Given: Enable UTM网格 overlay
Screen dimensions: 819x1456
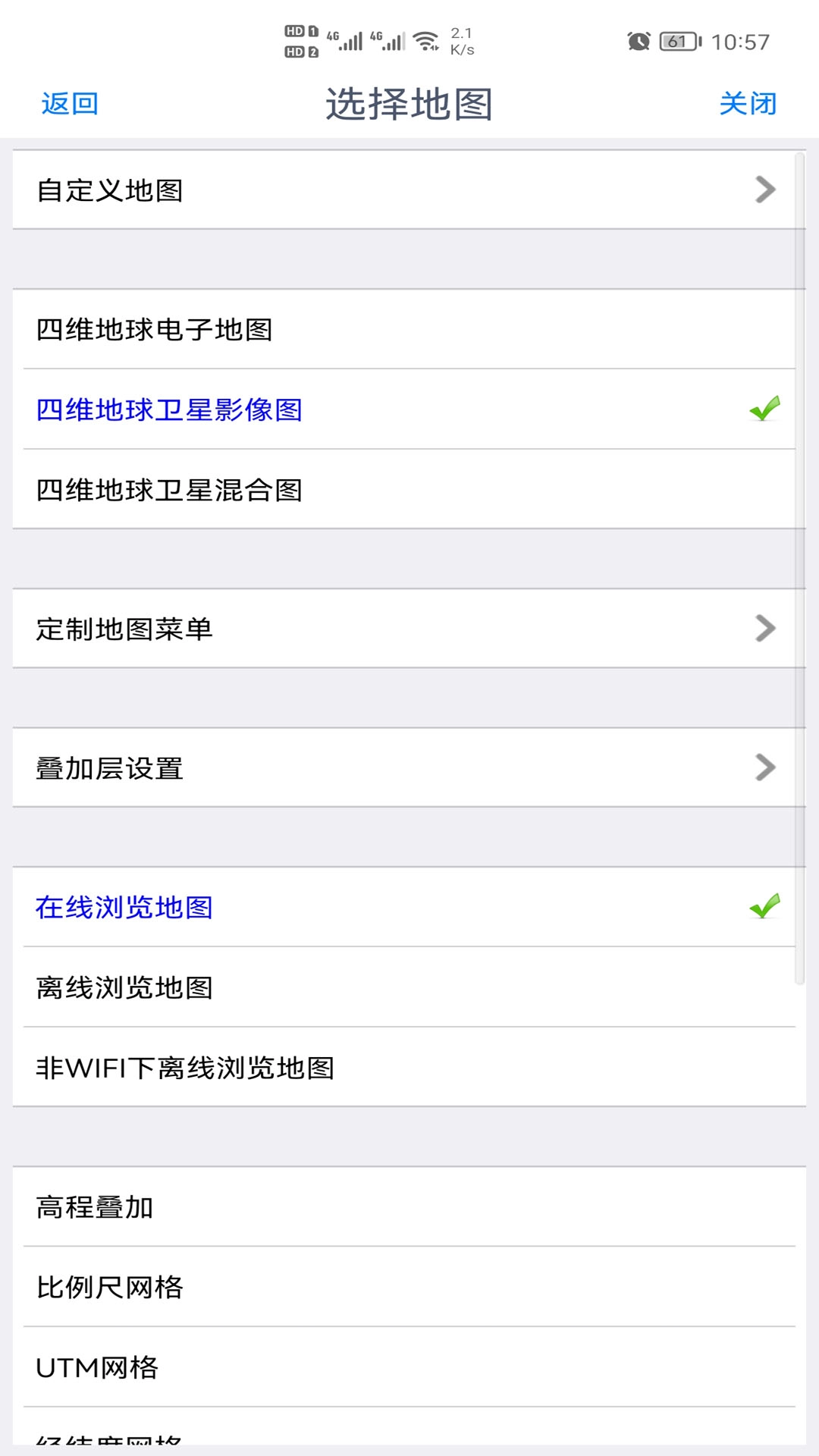Looking at the screenshot, I should [x=408, y=1368].
